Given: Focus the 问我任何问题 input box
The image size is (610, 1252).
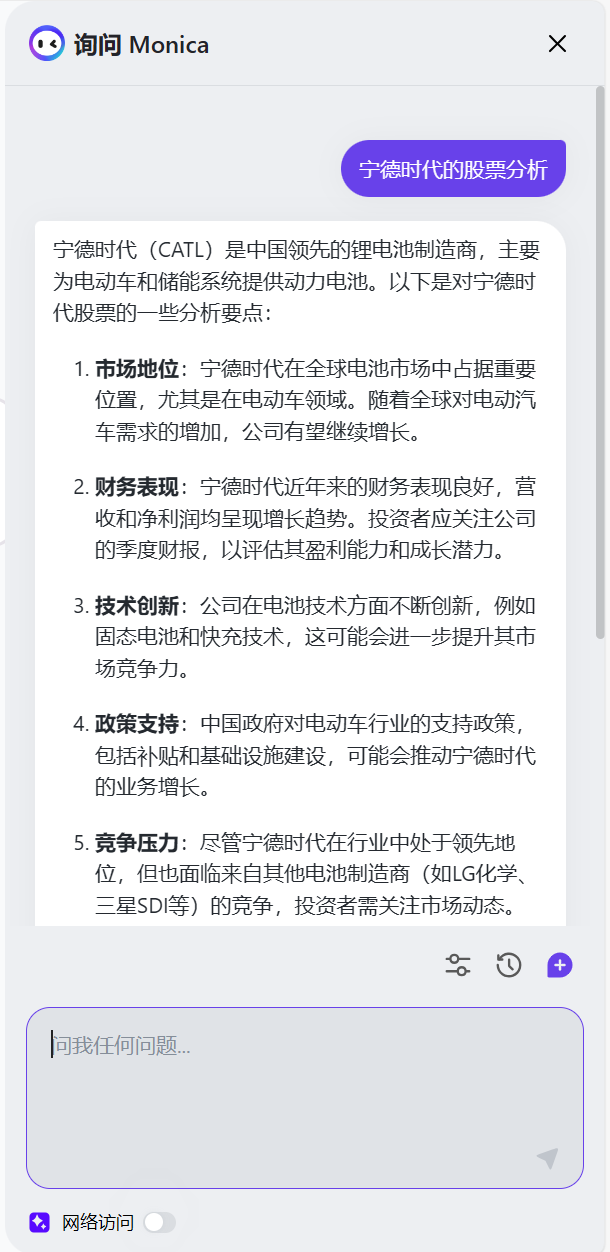Looking at the screenshot, I should pos(305,1097).
